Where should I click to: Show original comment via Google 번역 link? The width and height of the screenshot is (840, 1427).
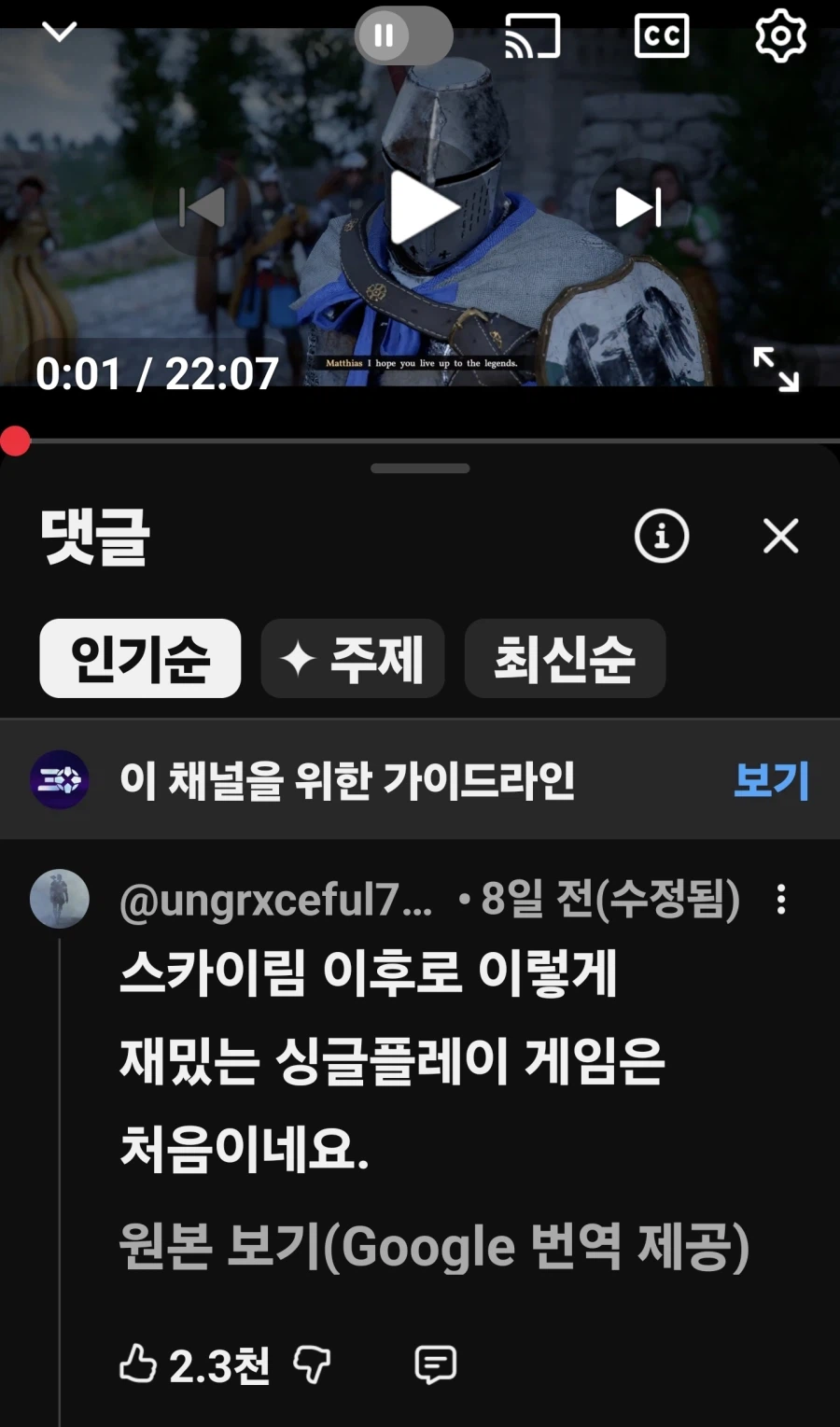(x=434, y=1245)
